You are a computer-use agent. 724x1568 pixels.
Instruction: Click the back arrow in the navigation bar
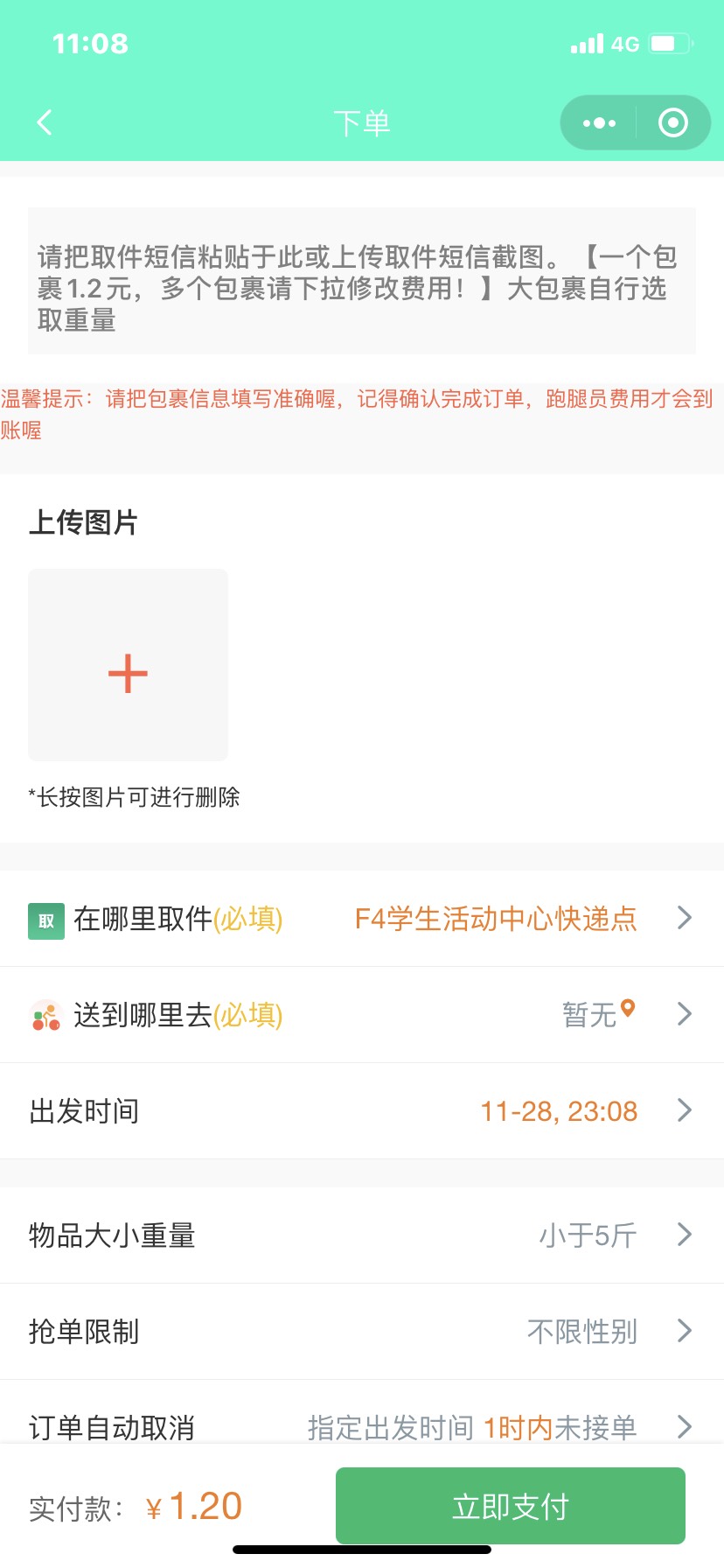(x=44, y=122)
